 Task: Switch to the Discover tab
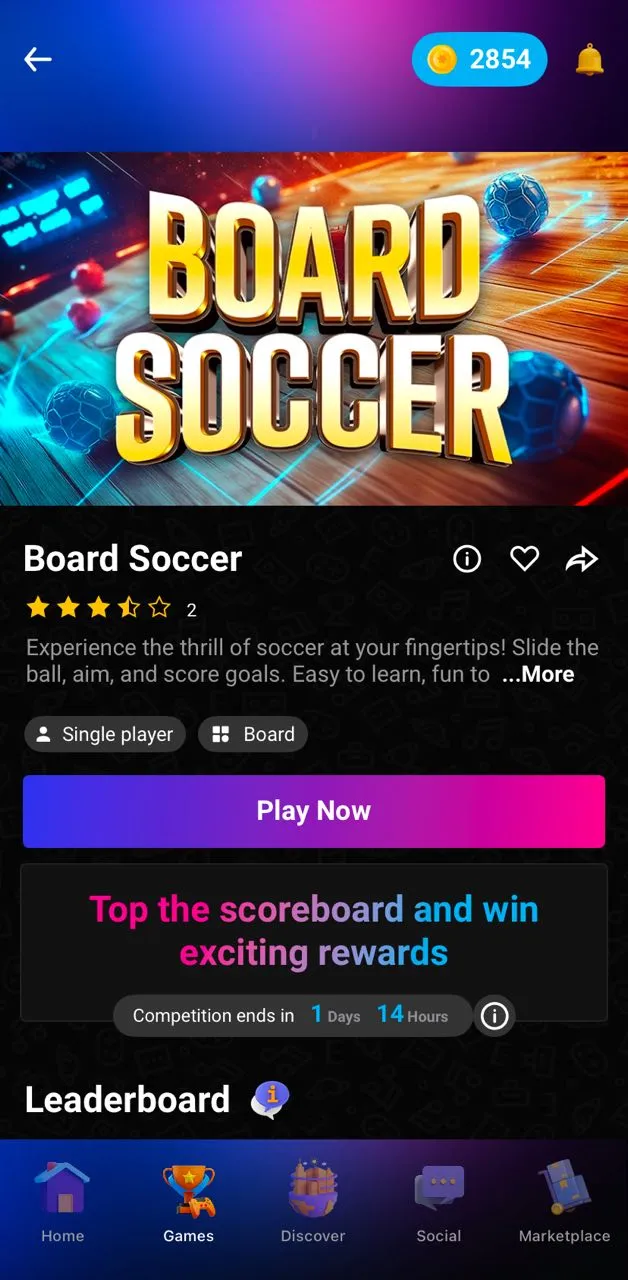pyautogui.click(x=313, y=1202)
